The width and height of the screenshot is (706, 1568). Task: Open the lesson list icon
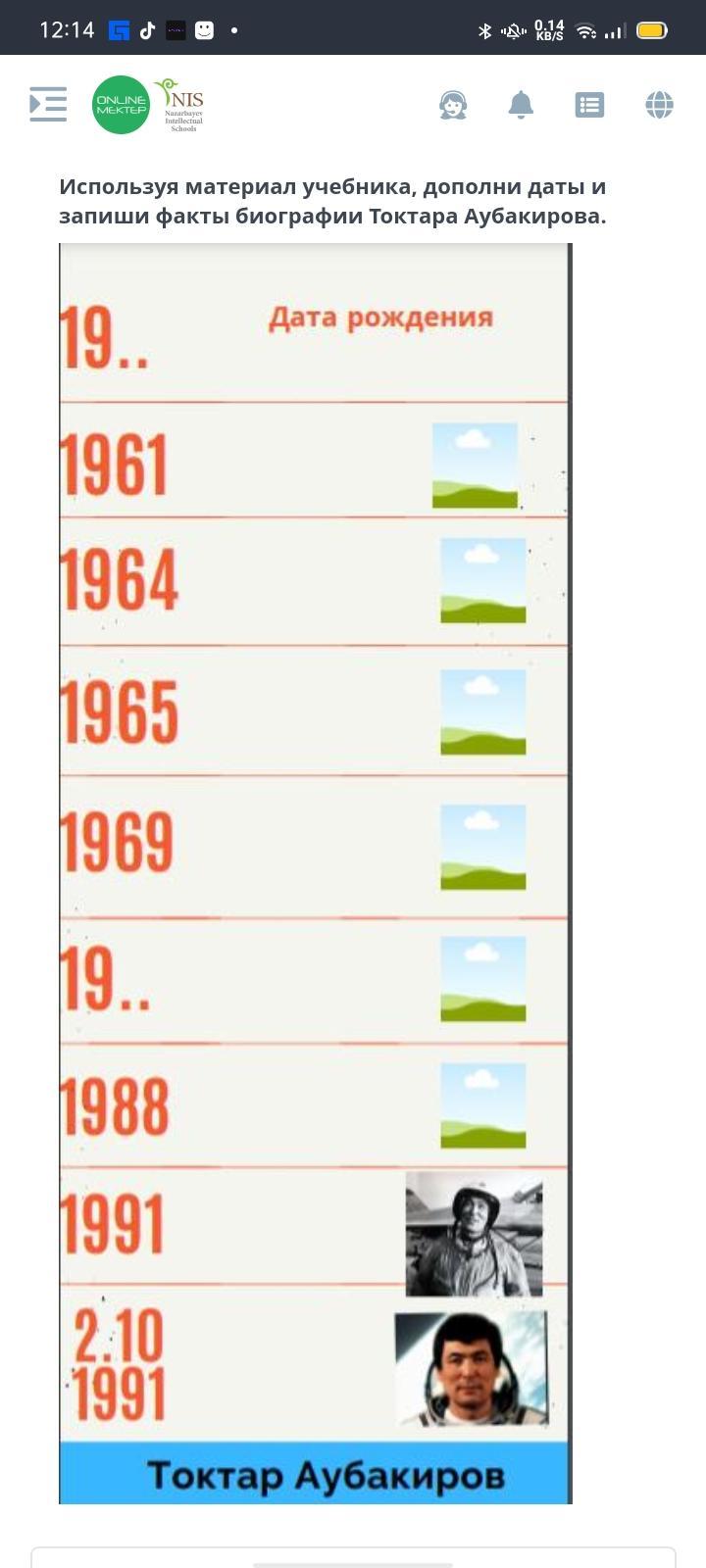[589, 105]
